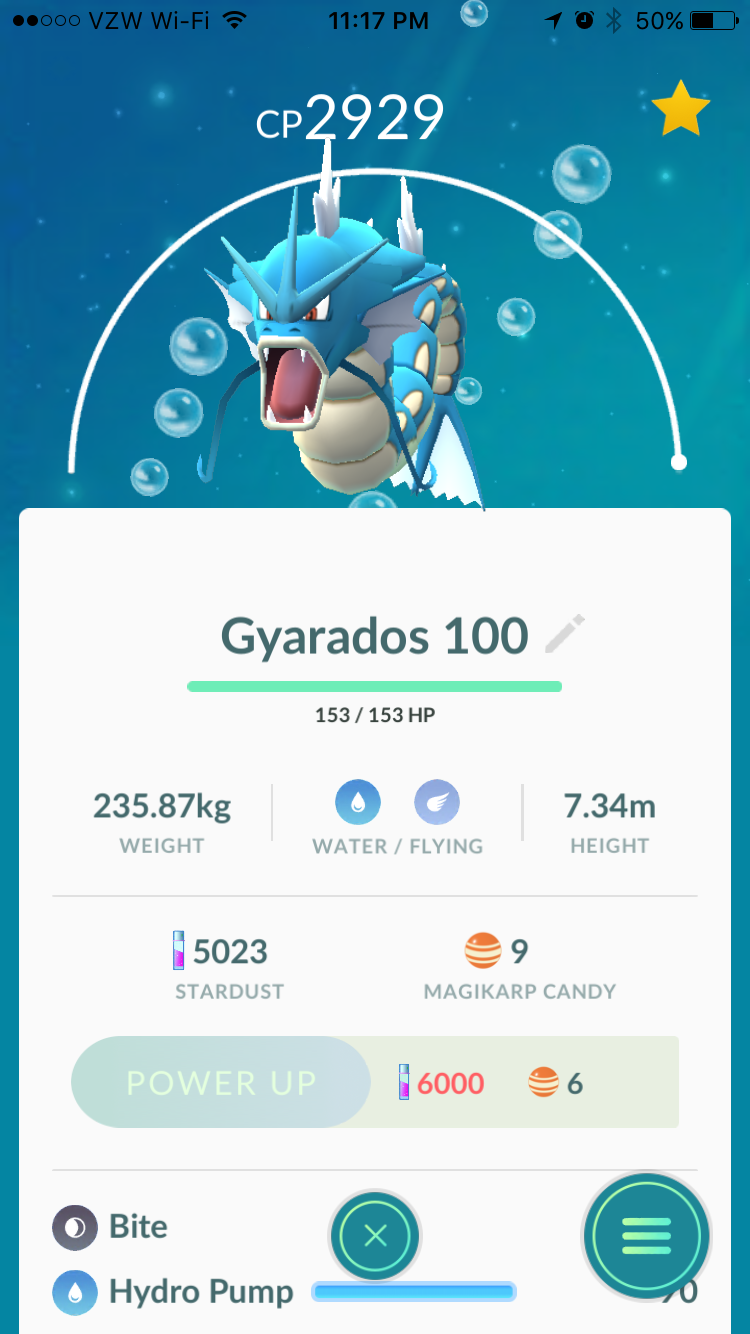This screenshot has width=750, height=1334.
Task: Toggle the favorite star for Gyarados
Action: (x=681, y=112)
